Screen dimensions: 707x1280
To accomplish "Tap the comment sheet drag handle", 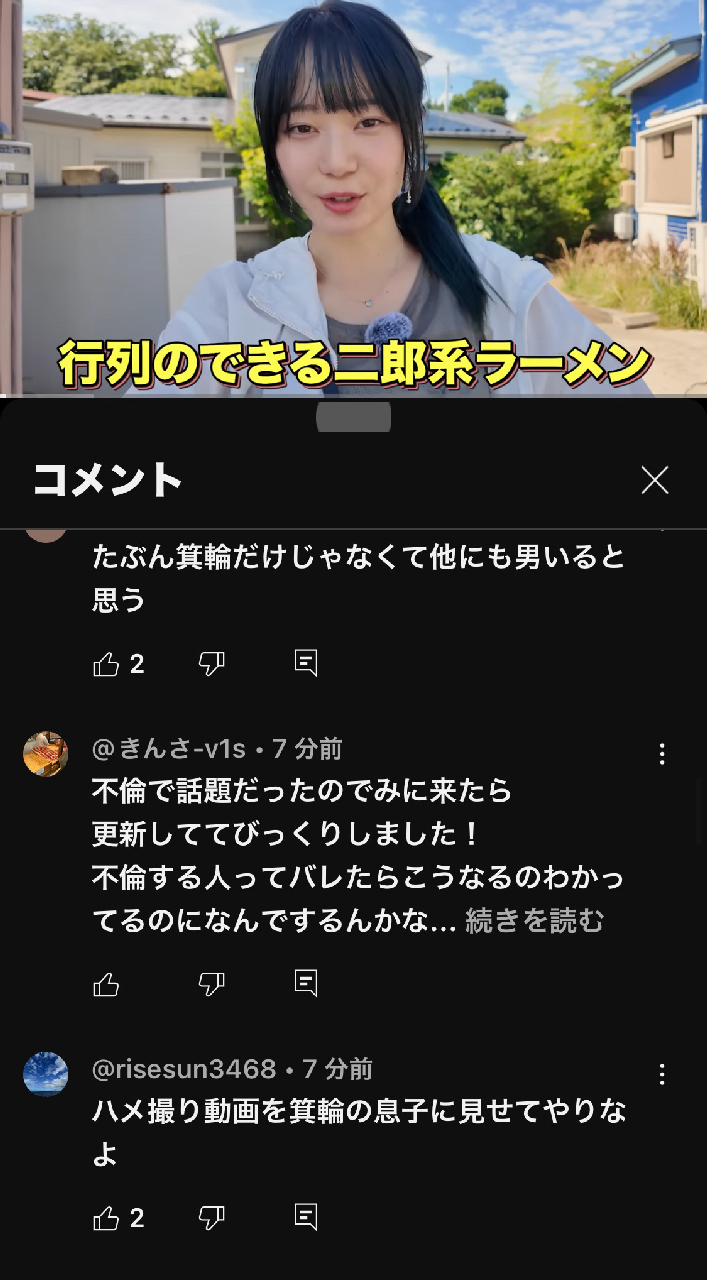I will point(353,418).
